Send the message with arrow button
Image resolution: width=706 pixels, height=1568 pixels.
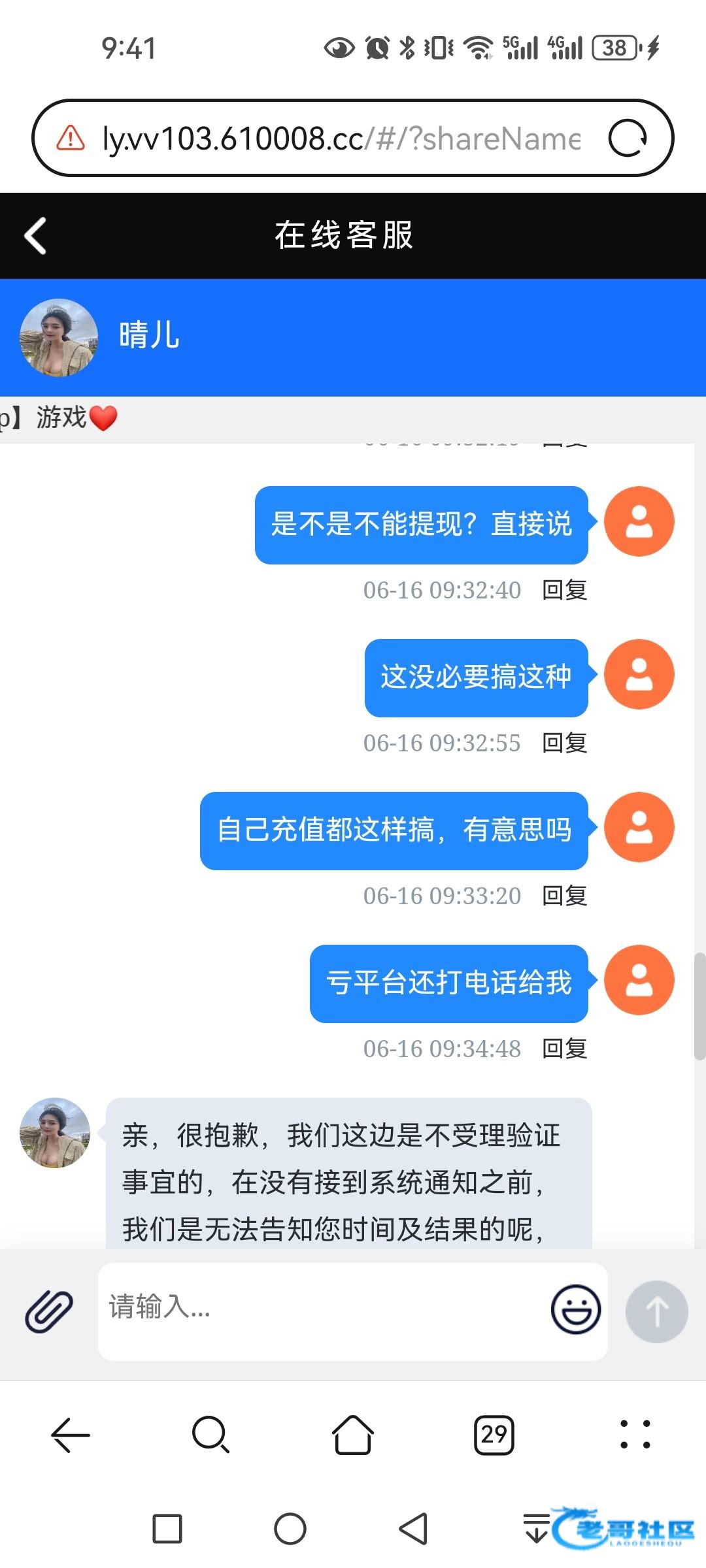[656, 1311]
